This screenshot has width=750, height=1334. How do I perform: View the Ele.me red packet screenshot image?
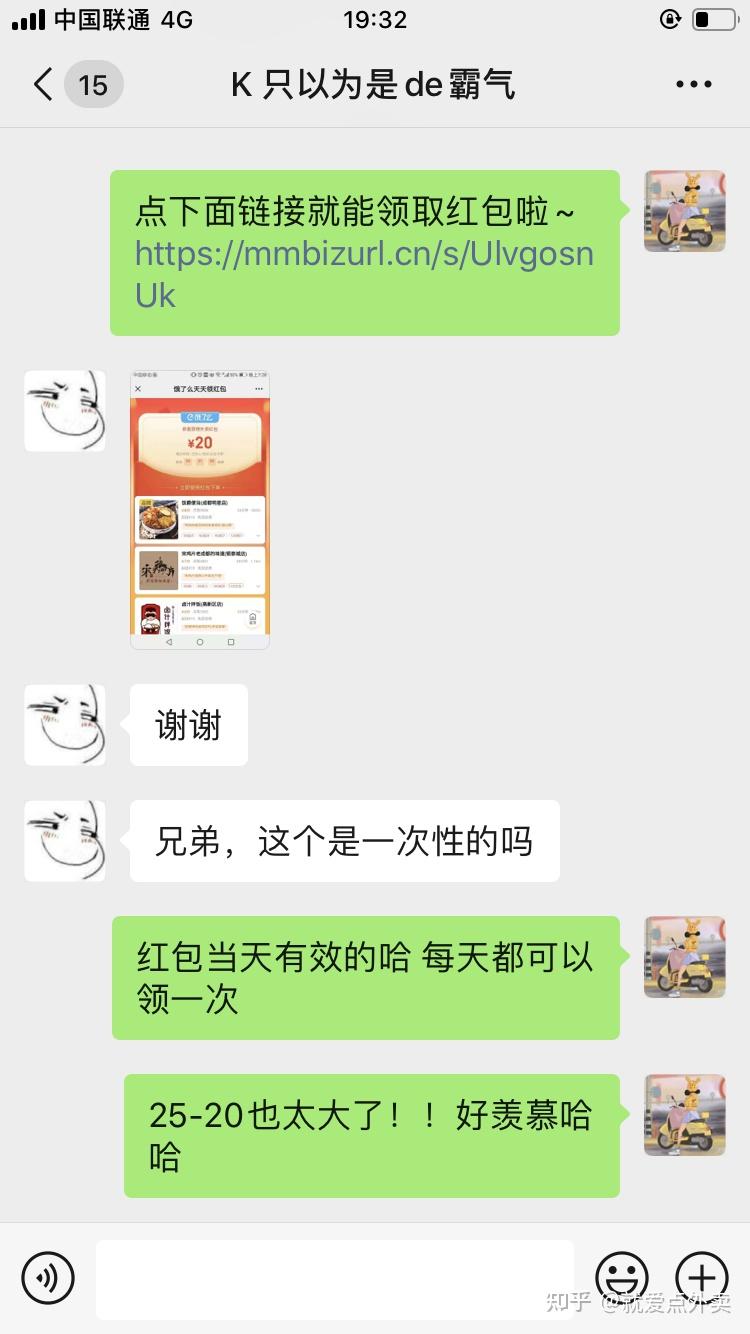click(200, 510)
